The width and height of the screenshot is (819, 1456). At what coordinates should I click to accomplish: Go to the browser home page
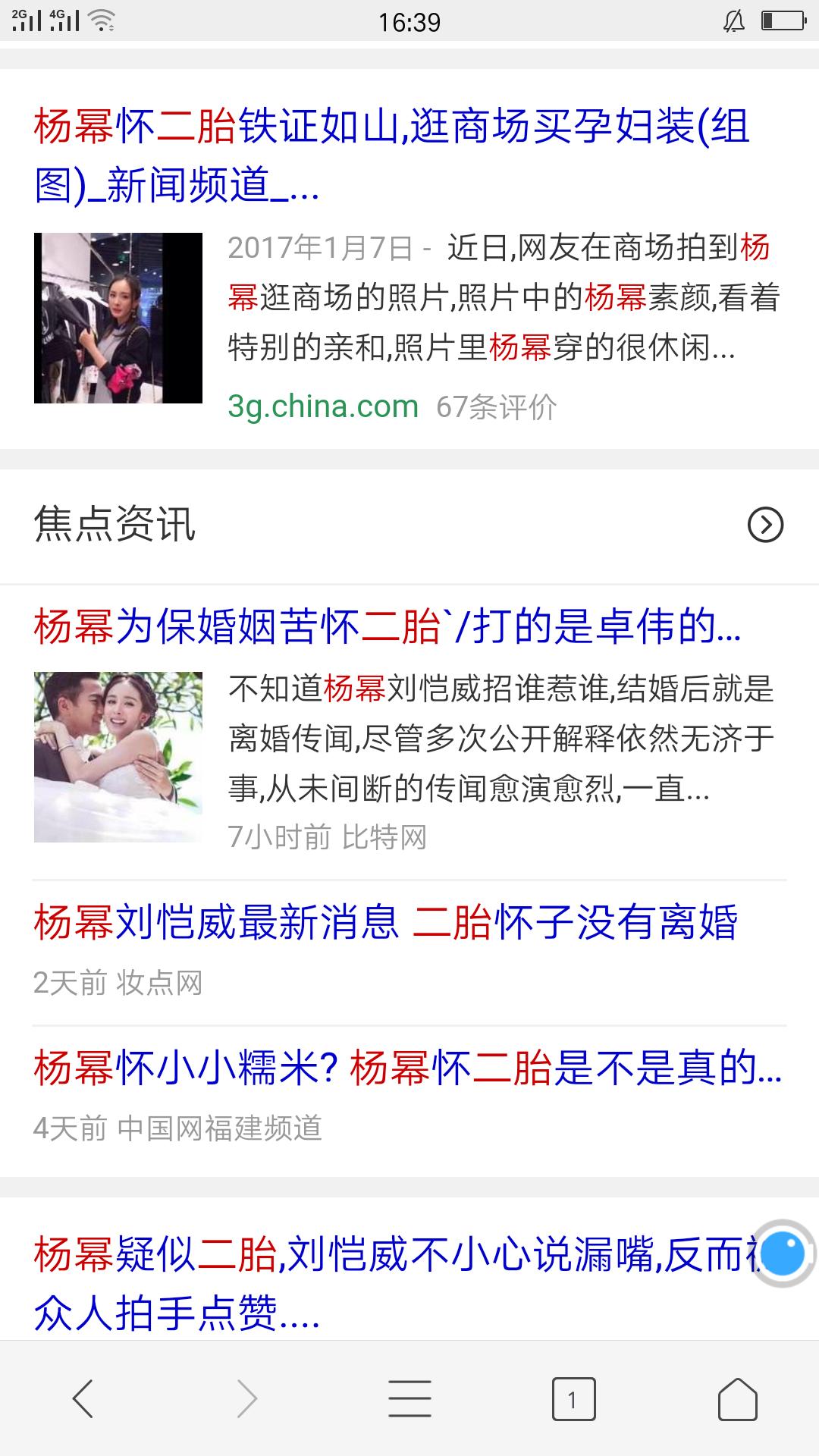[737, 1398]
